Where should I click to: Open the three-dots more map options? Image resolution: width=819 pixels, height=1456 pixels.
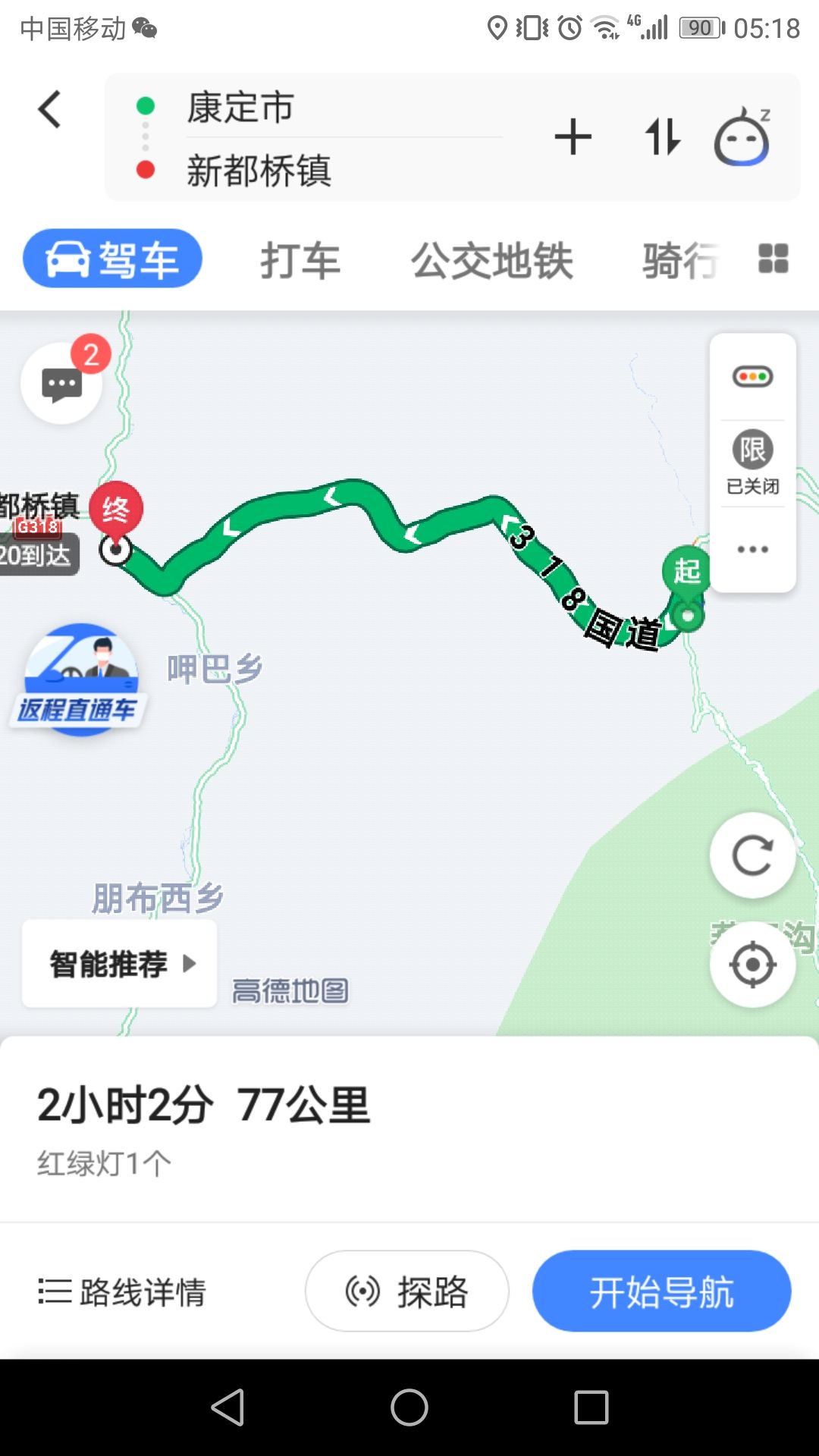pos(752,549)
